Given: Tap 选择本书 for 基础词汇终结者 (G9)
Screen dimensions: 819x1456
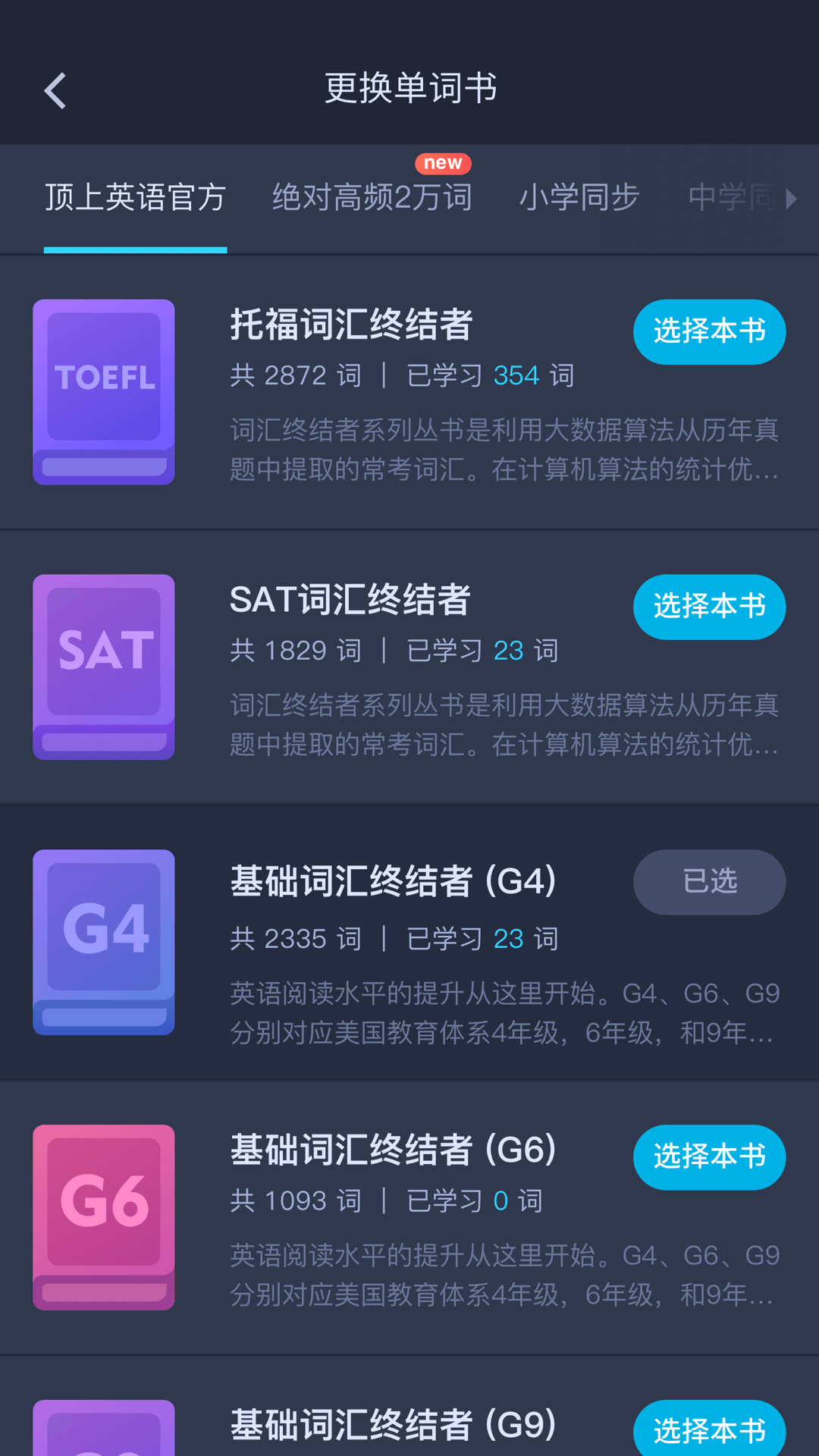Looking at the screenshot, I should [x=709, y=1429].
